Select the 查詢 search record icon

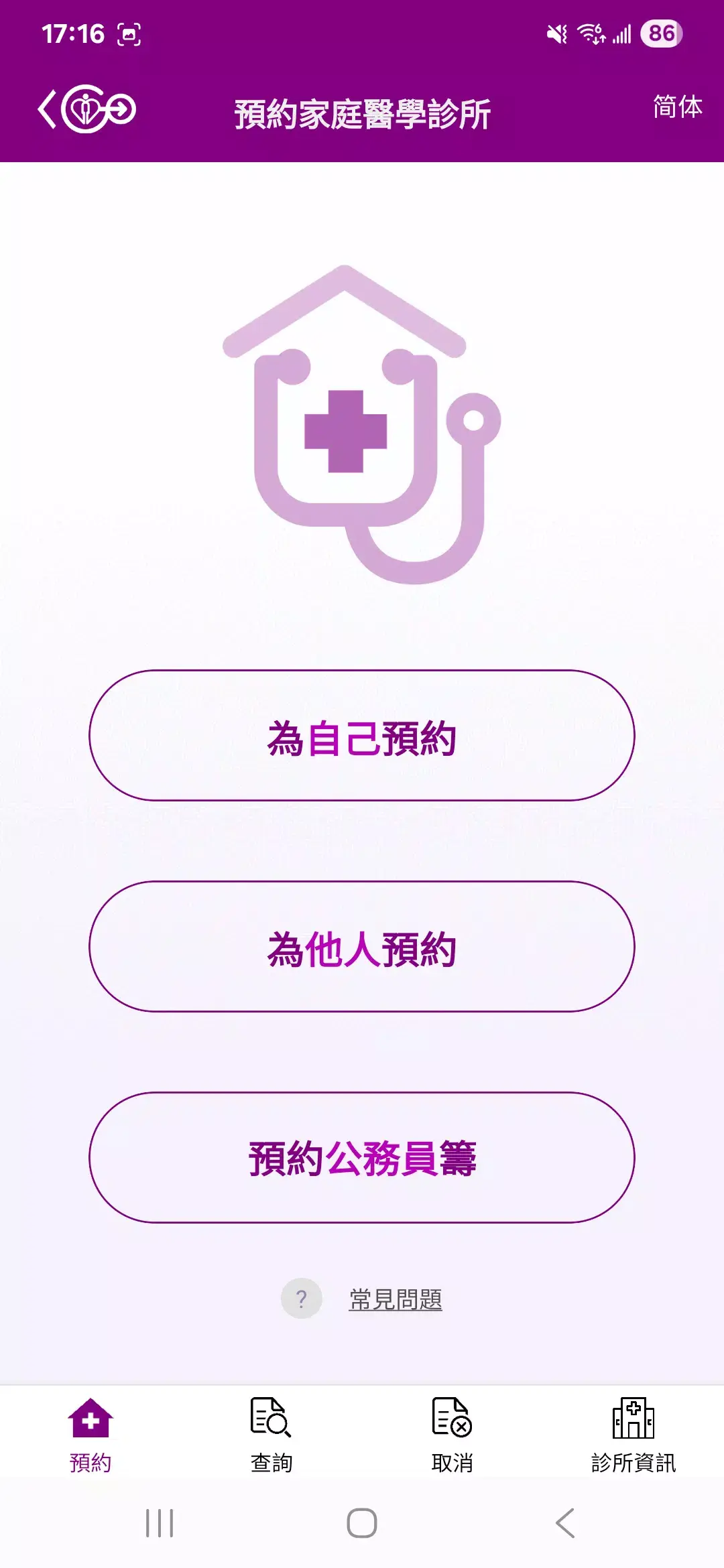click(x=271, y=1416)
